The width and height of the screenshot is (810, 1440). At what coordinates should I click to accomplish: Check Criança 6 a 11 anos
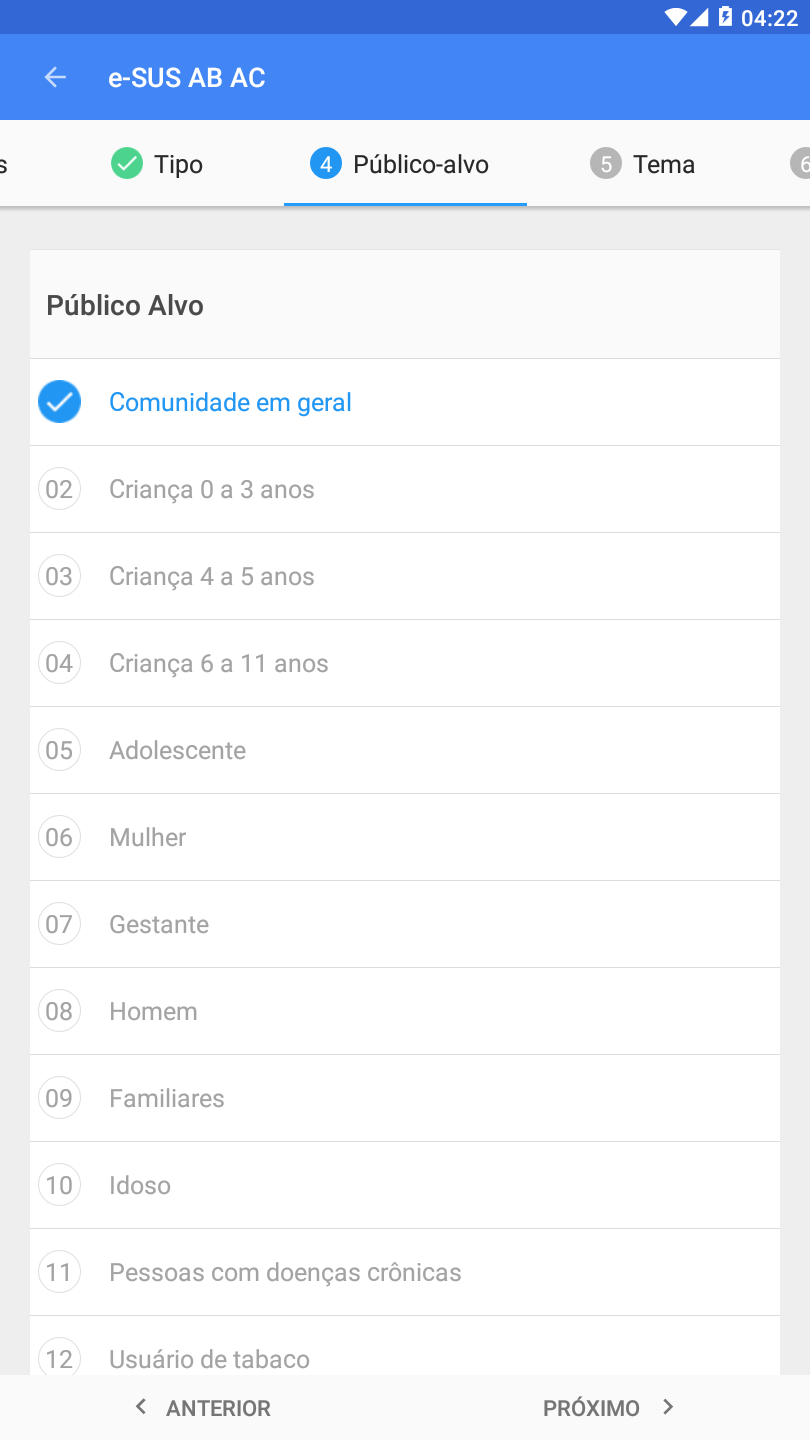[405, 663]
